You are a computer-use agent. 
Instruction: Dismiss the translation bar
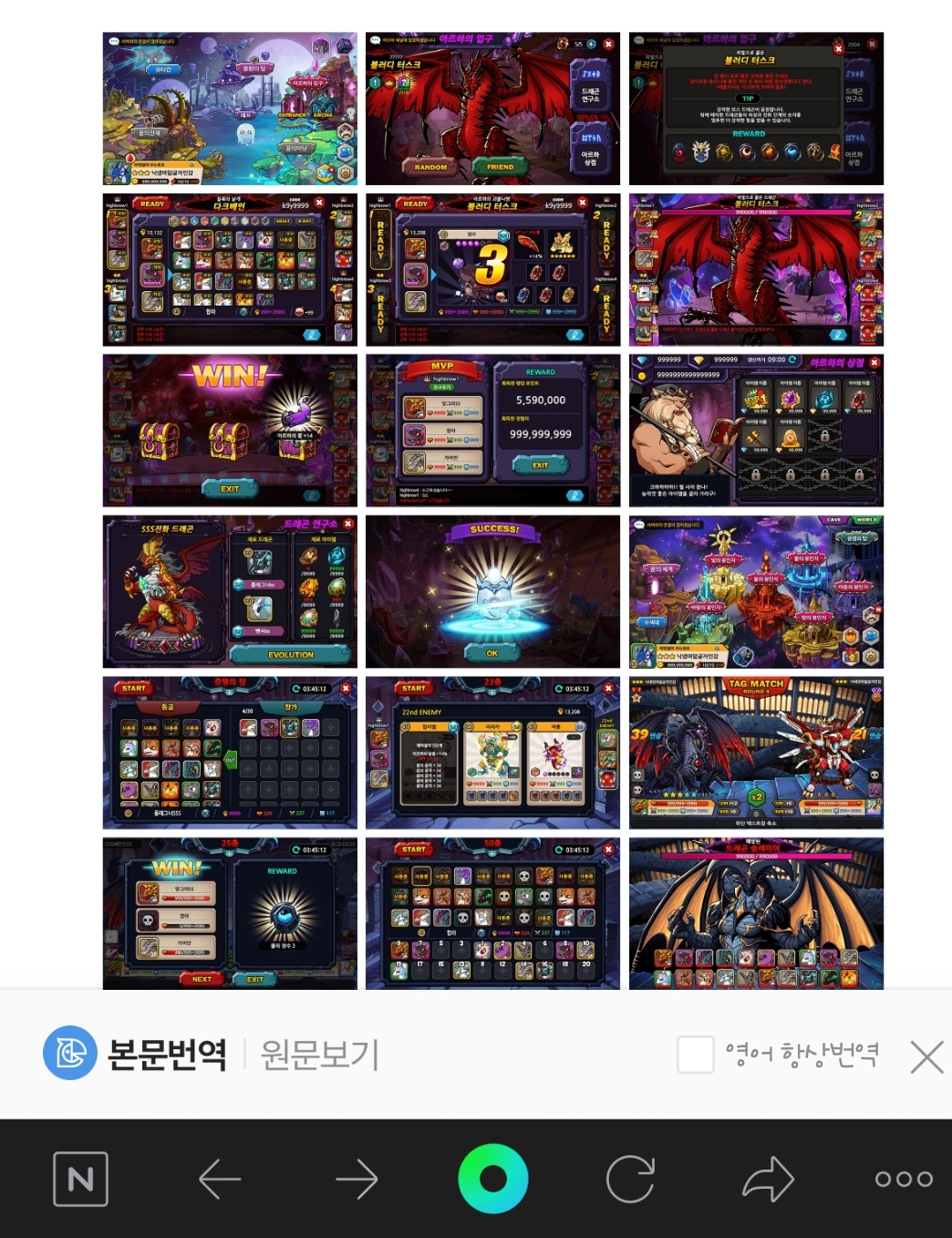926,1057
